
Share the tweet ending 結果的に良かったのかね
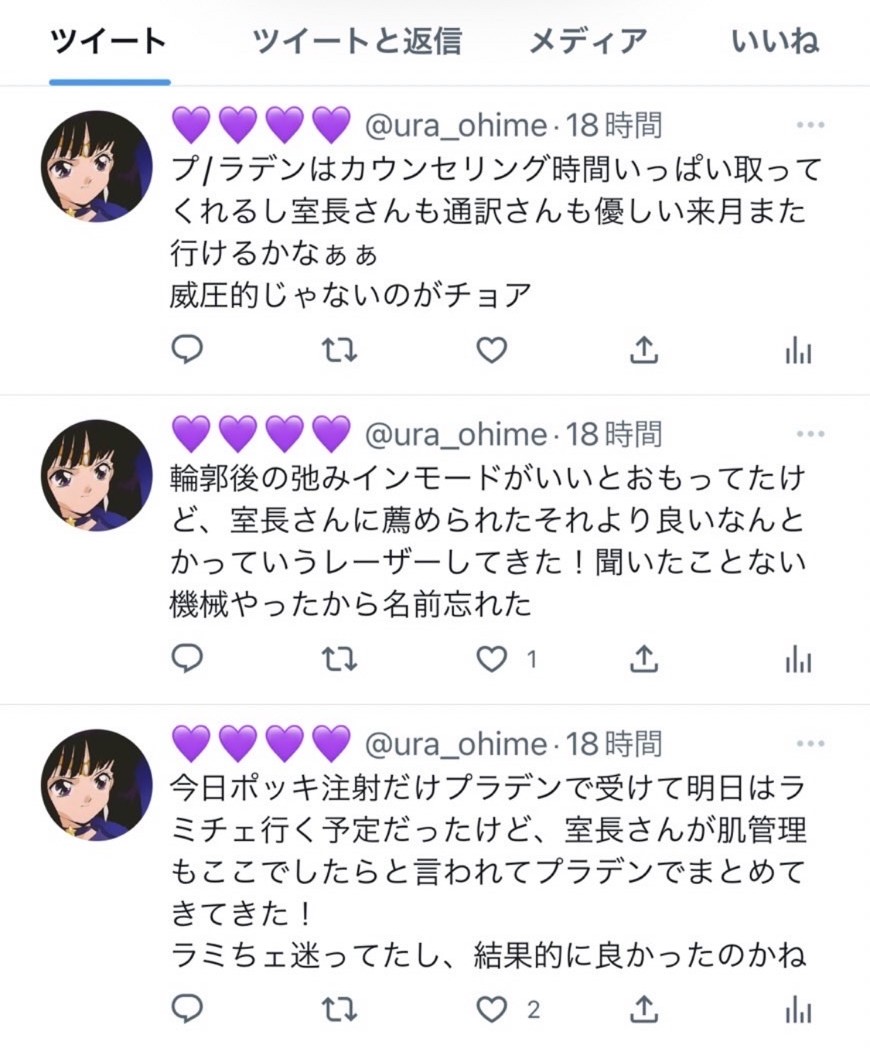(645, 1009)
